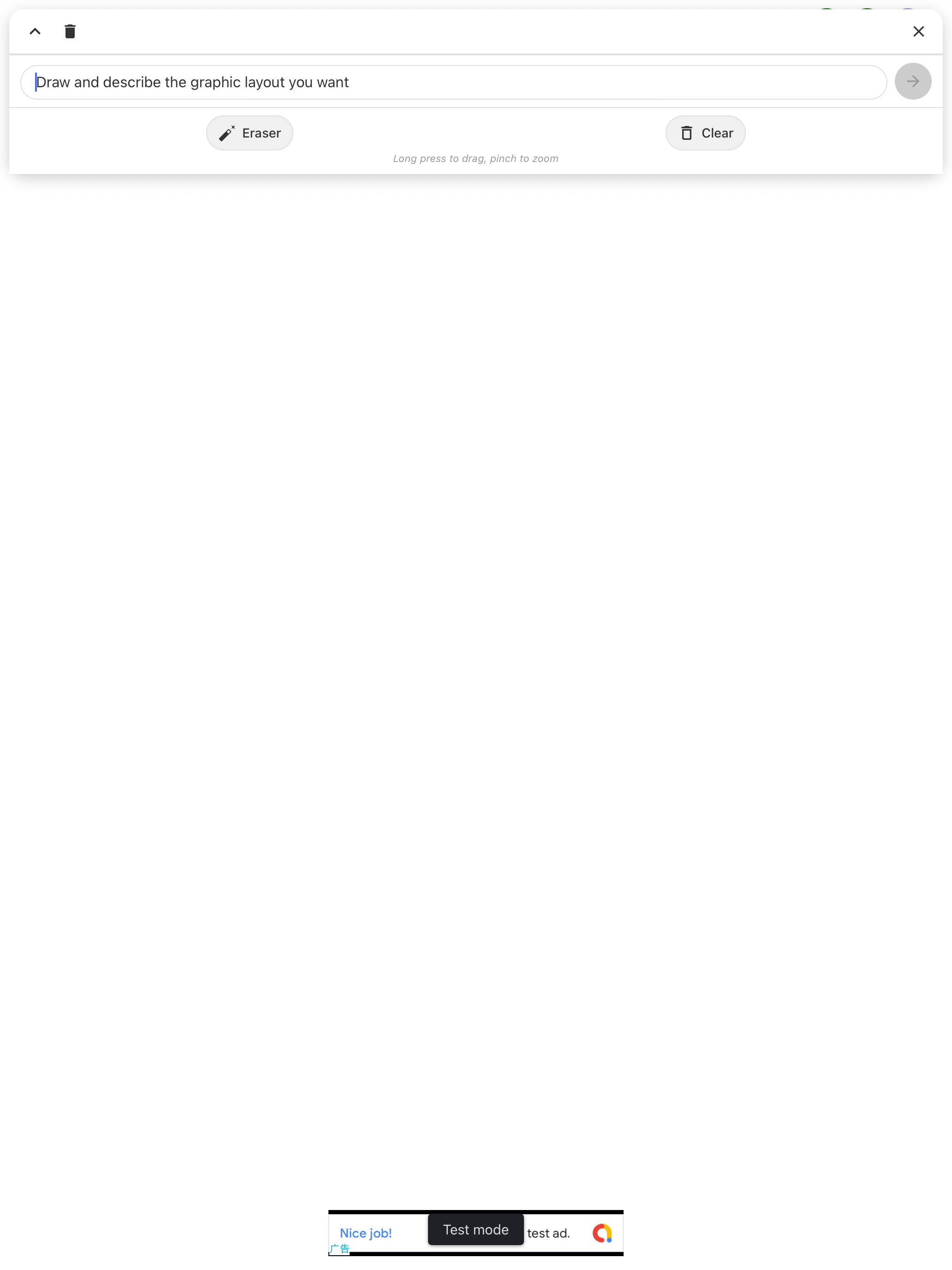Collapse the panel with the up chevron

click(x=35, y=31)
